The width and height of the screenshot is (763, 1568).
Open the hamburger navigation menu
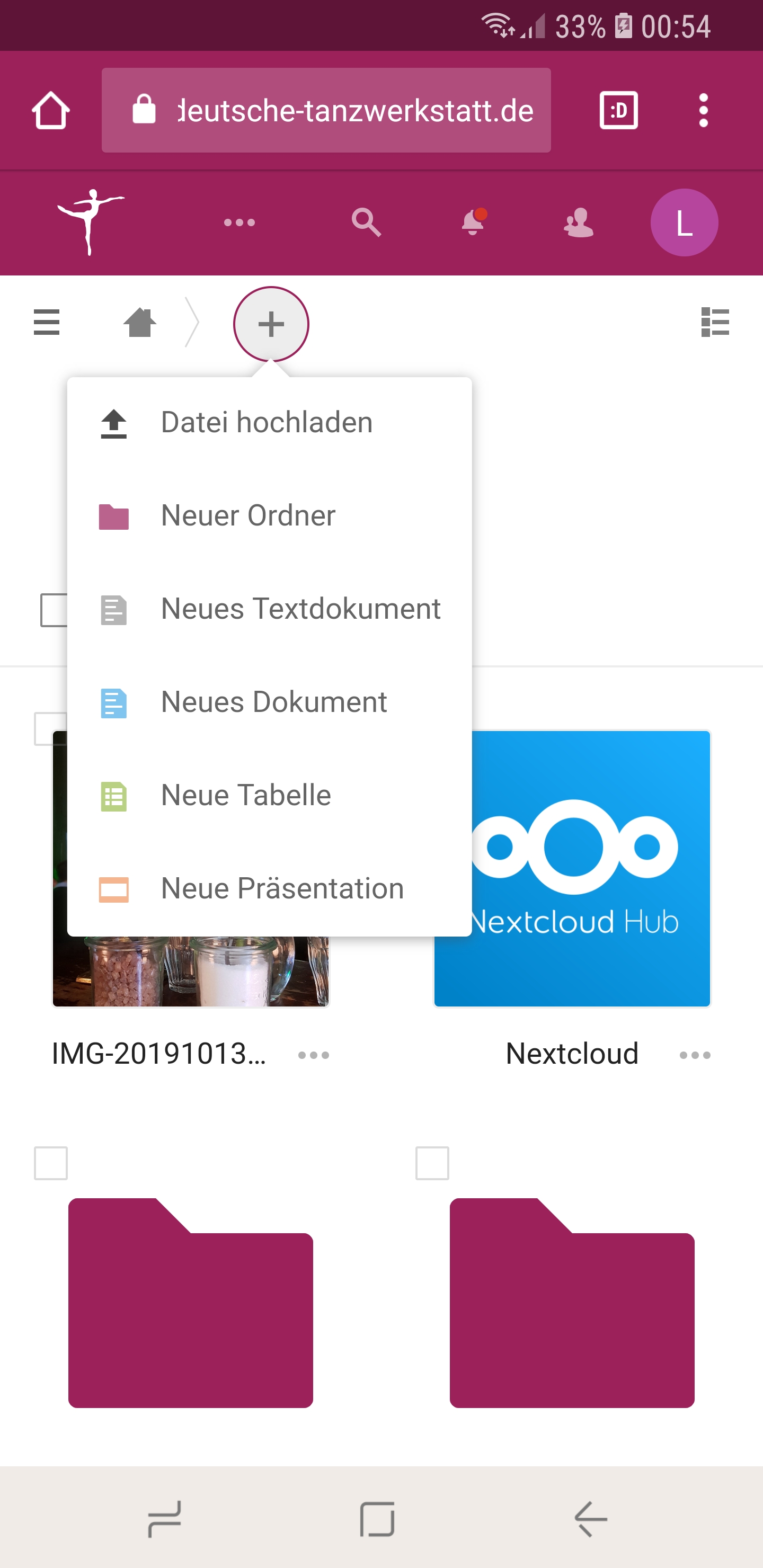(x=47, y=322)
